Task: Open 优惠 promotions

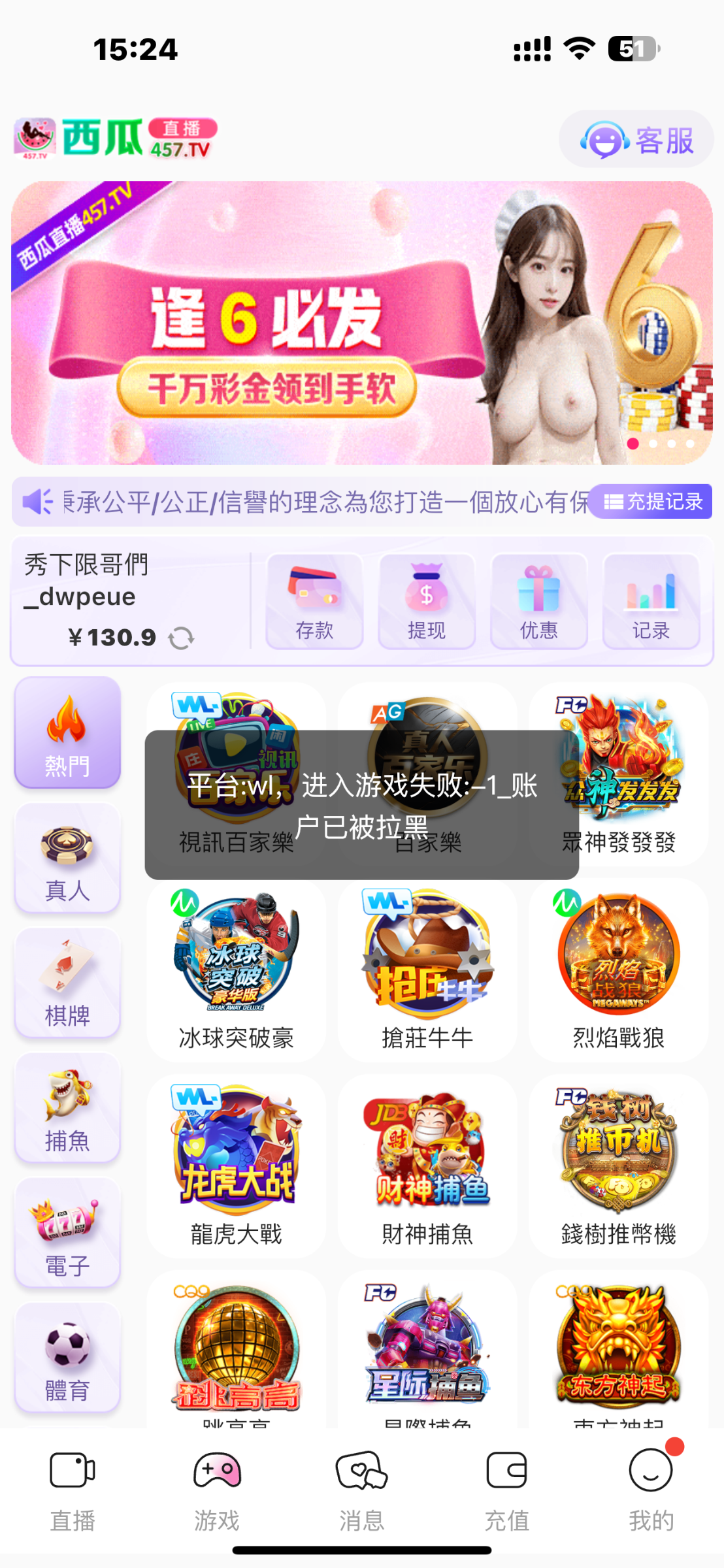Action: pyautogui.click(x=538, y=602)
